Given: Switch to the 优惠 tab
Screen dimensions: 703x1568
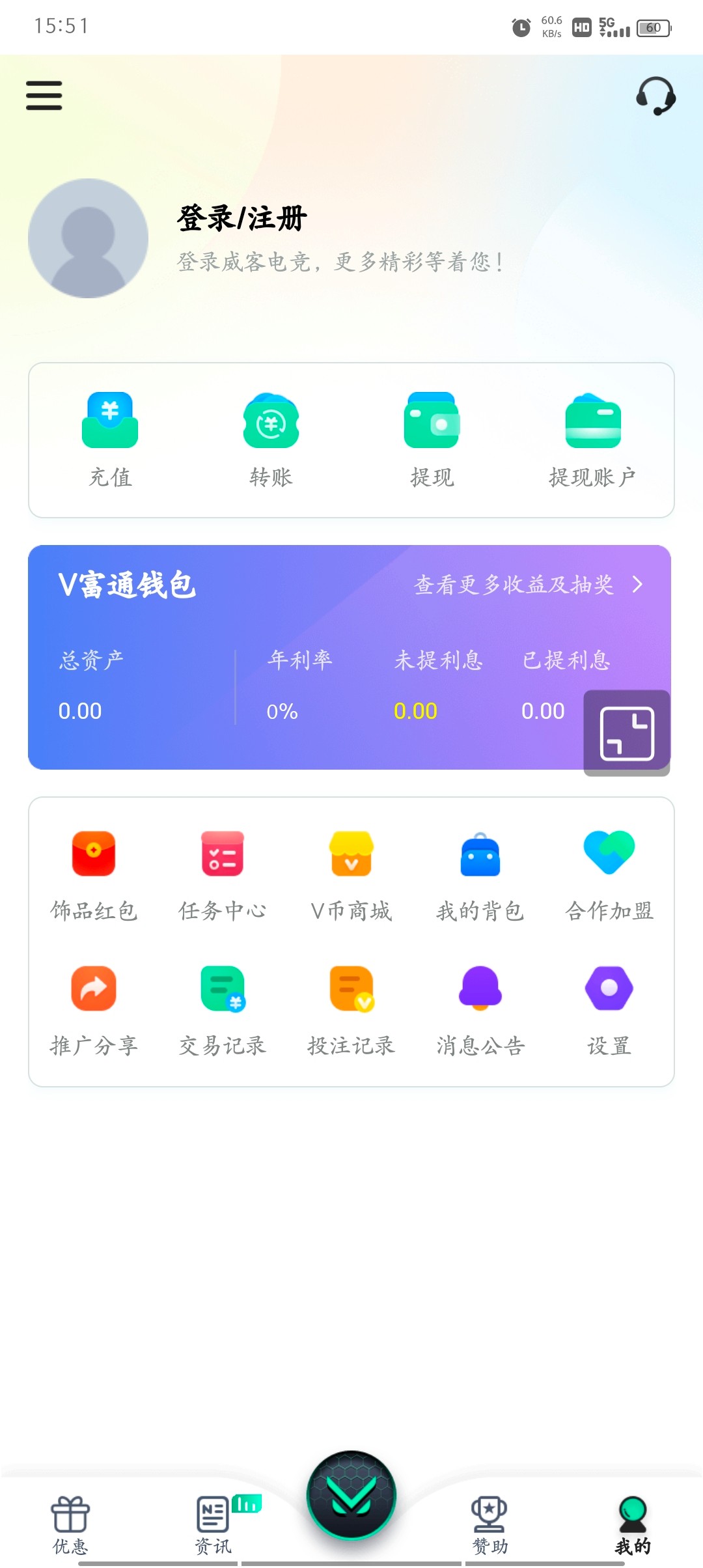Looking at the screenshot, I should coord(70,1525).
